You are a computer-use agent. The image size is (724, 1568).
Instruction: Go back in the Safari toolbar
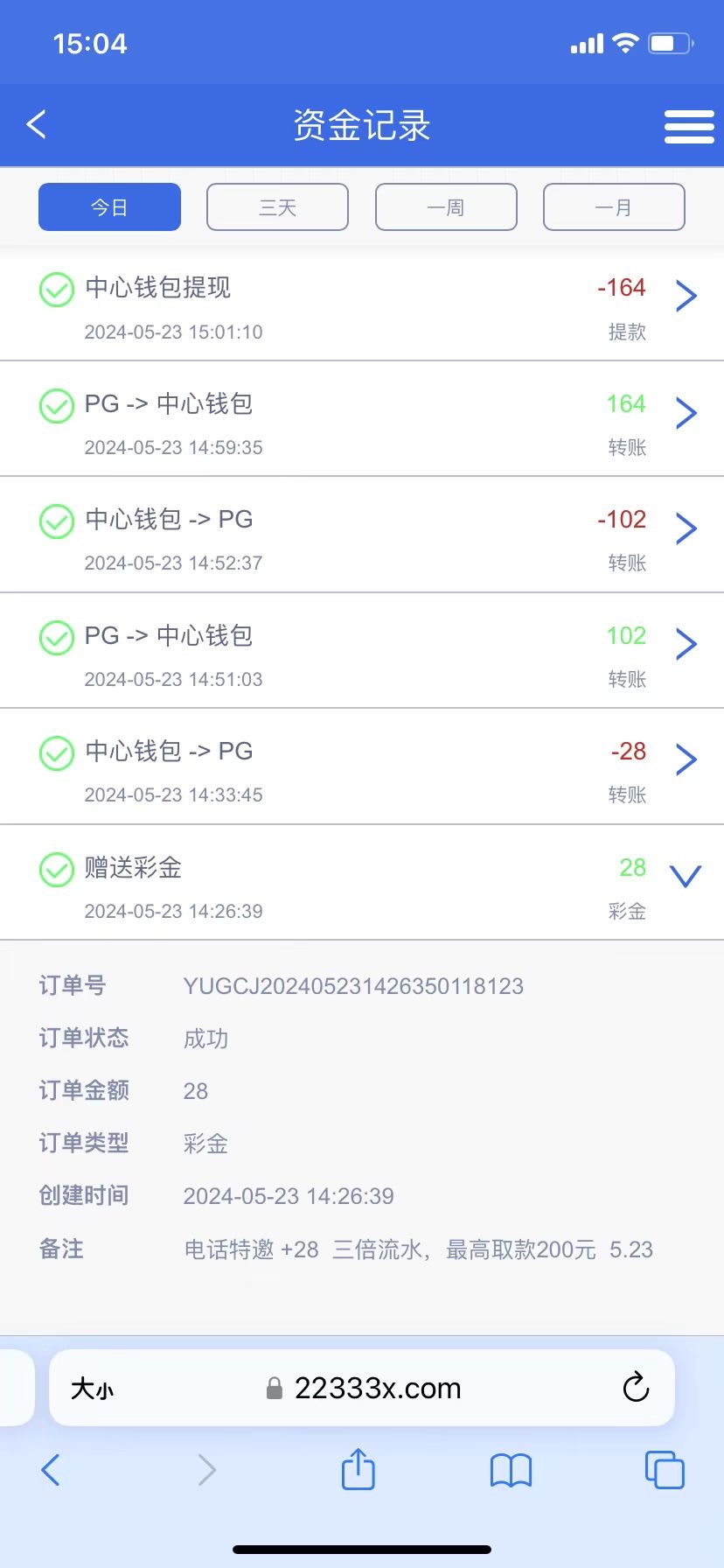pyautogui.click(x=51, y=1470)
